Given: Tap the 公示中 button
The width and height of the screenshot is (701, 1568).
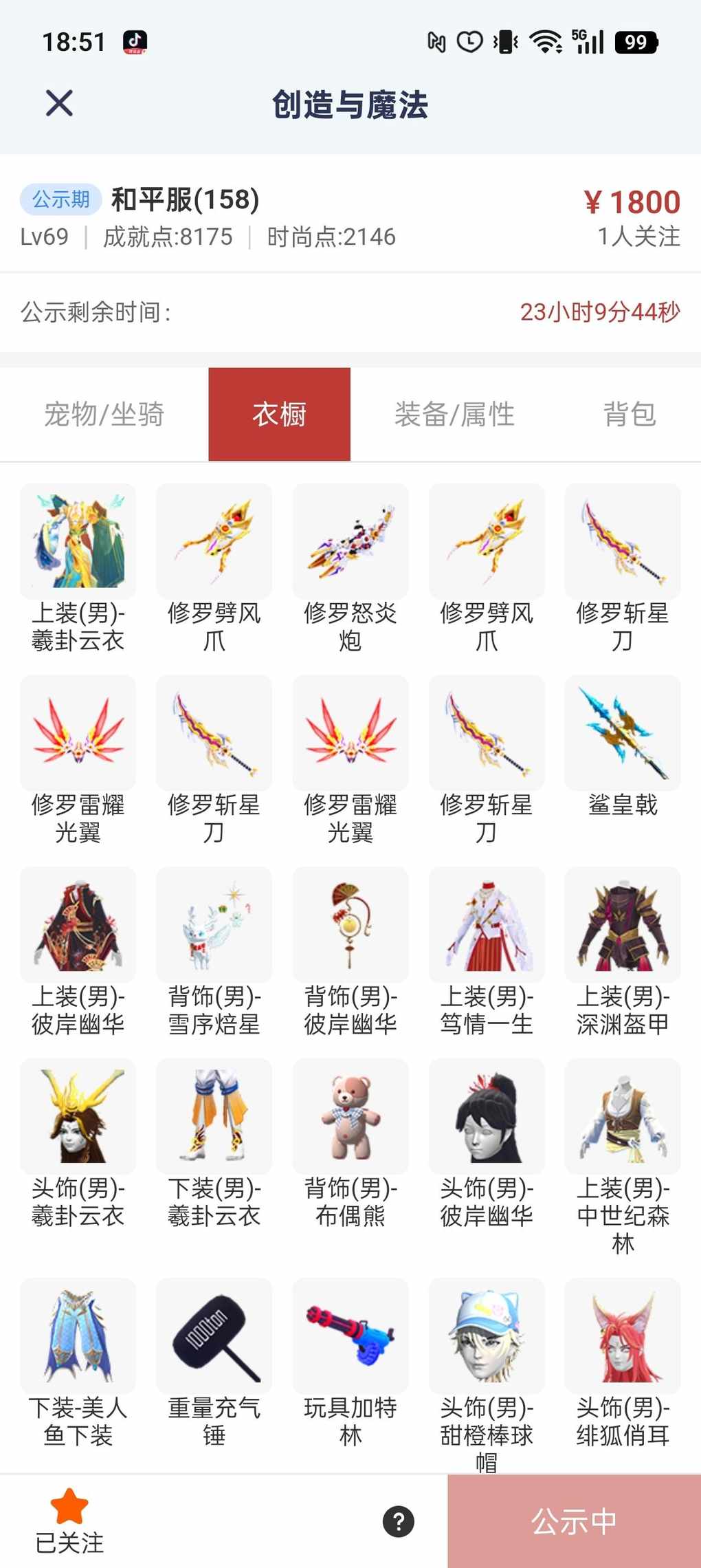Looking at the screenshot, I should (574, 1521).
